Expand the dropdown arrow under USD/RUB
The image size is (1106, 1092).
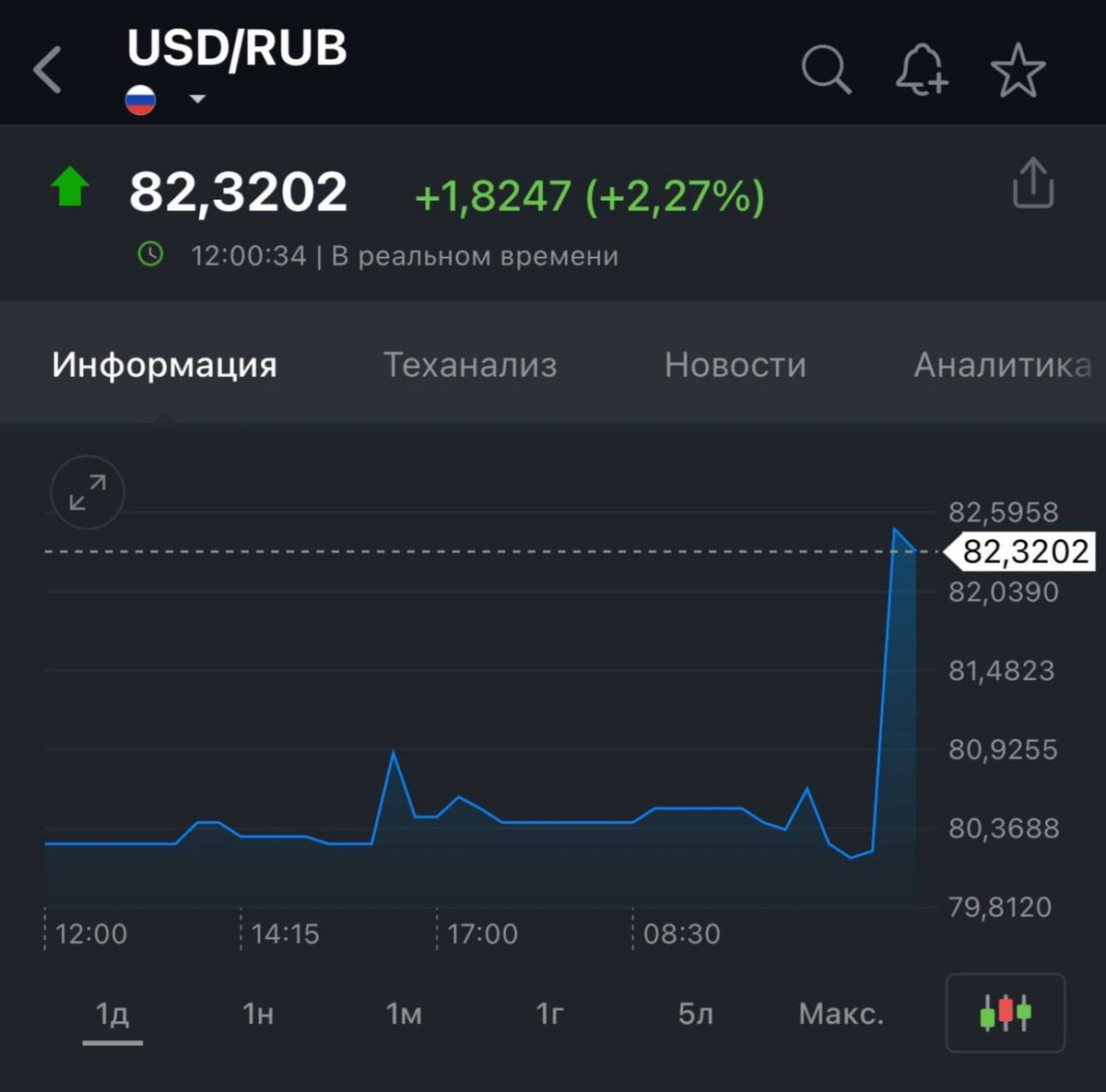[197, 99]
